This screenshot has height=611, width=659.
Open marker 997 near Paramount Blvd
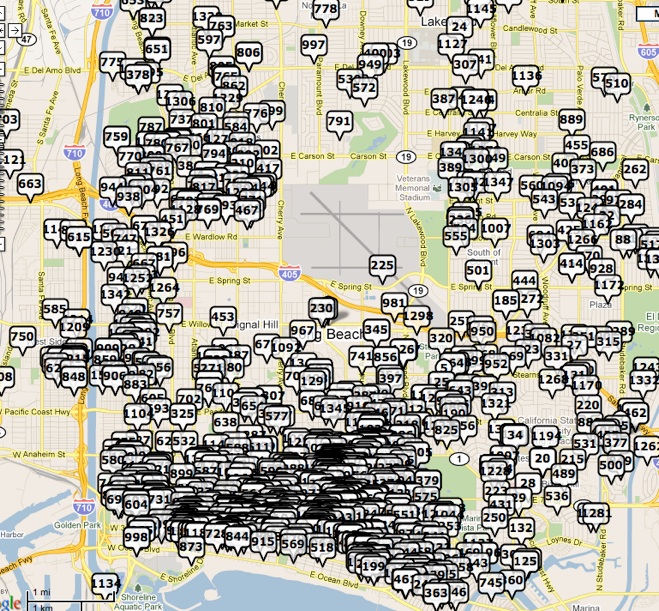tap(313, 46)
